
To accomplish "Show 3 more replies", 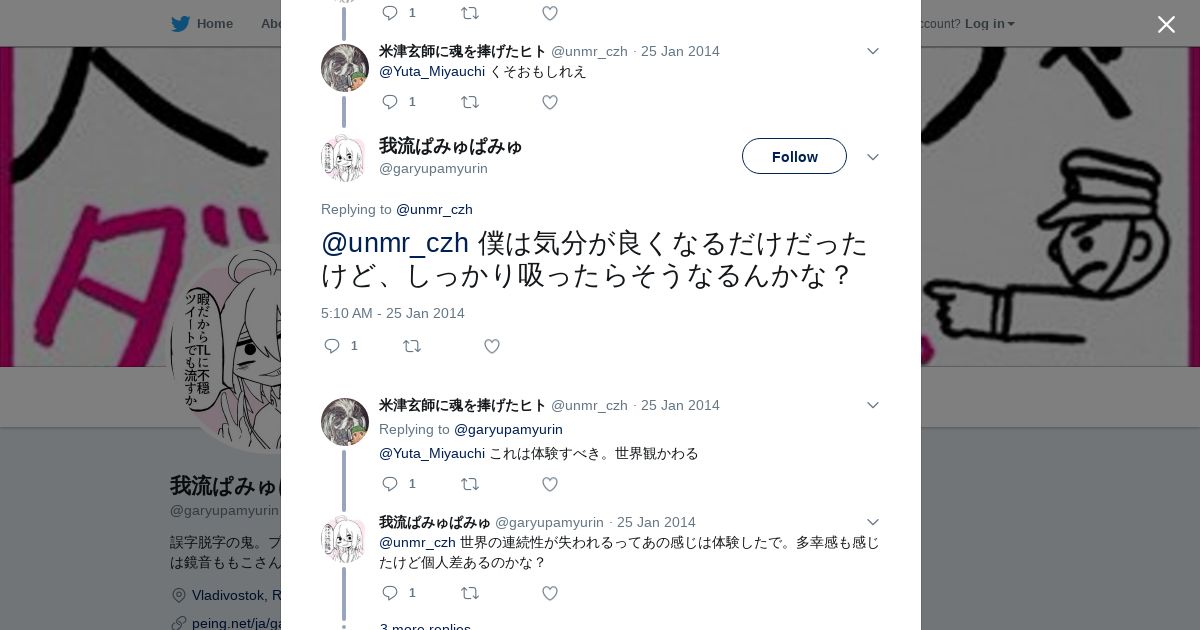I will click(425, 627).
